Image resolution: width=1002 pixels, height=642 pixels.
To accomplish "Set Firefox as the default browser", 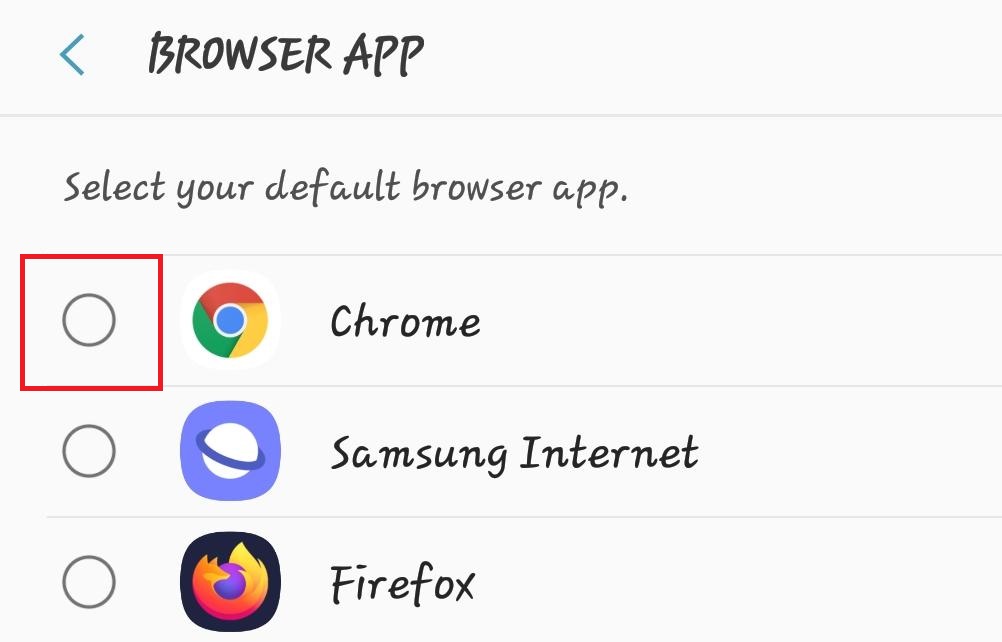I will click(89, 582).
